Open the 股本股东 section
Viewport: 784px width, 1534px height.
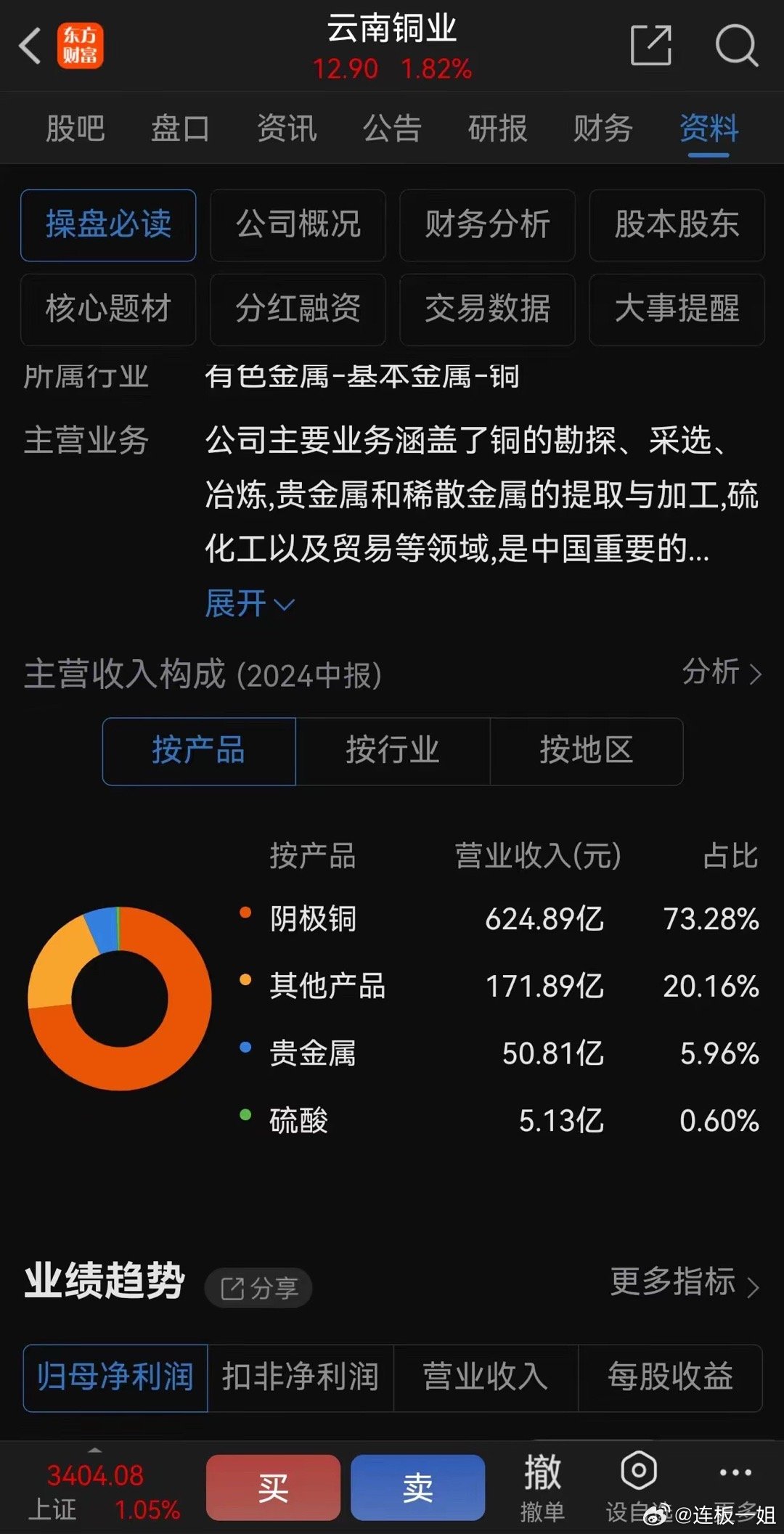(677, 224)
